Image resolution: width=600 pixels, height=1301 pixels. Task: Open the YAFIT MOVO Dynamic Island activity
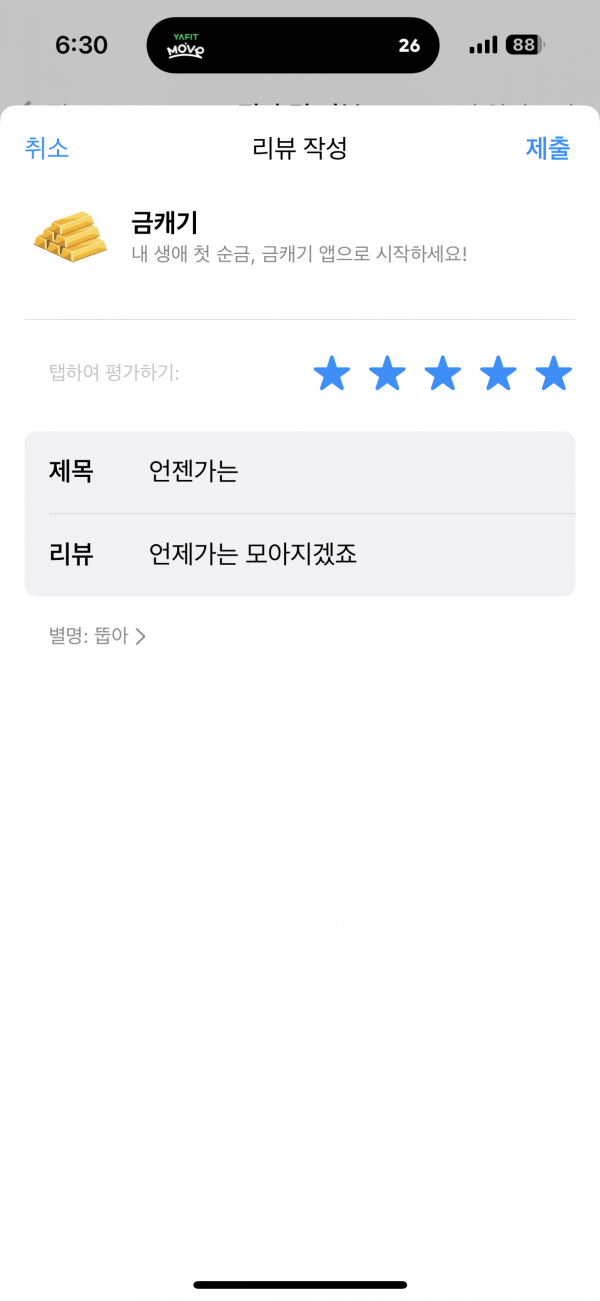tap(293, 45)
